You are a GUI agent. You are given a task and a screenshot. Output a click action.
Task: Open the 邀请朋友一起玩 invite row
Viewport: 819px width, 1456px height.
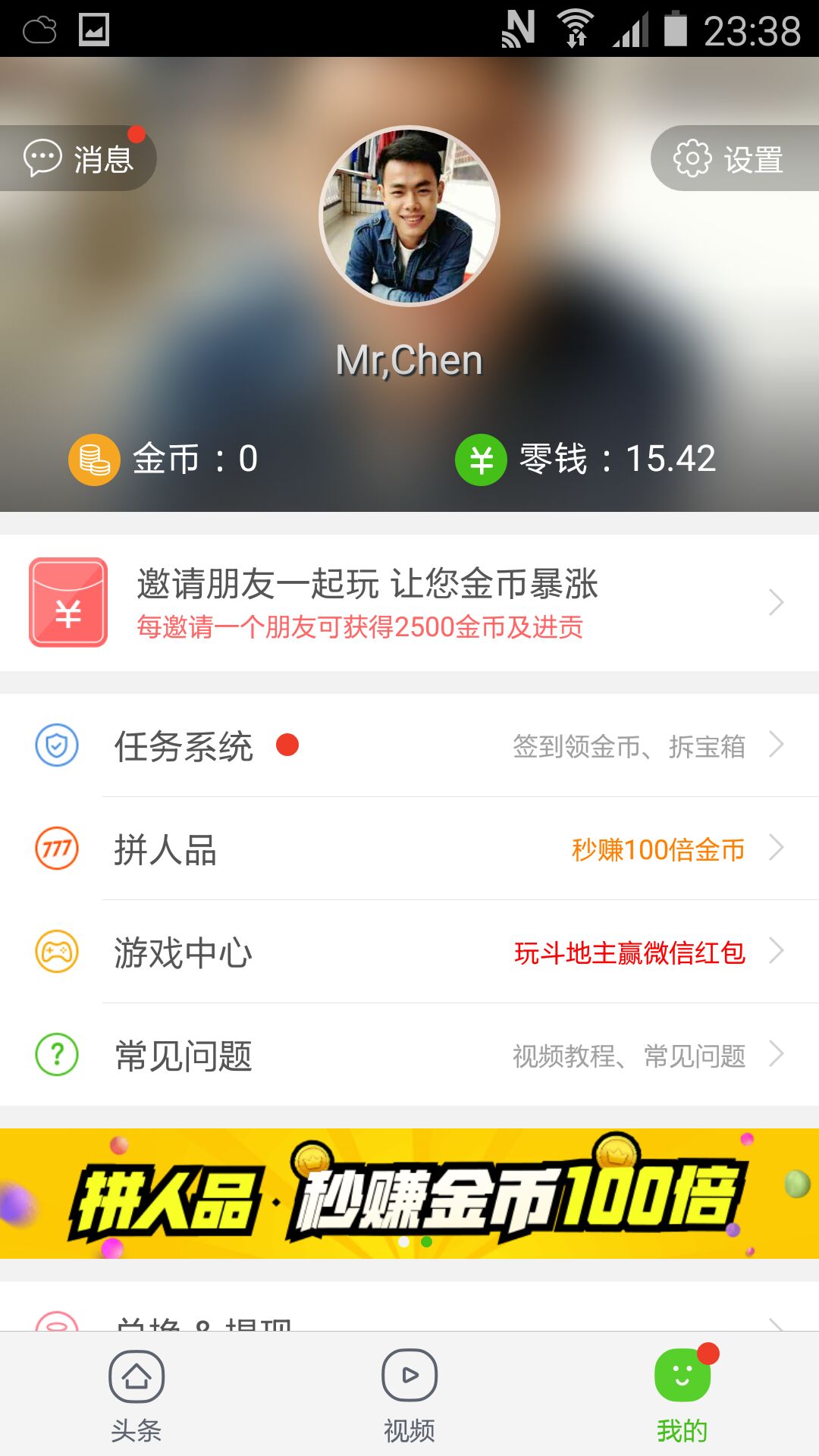(409, 603)
